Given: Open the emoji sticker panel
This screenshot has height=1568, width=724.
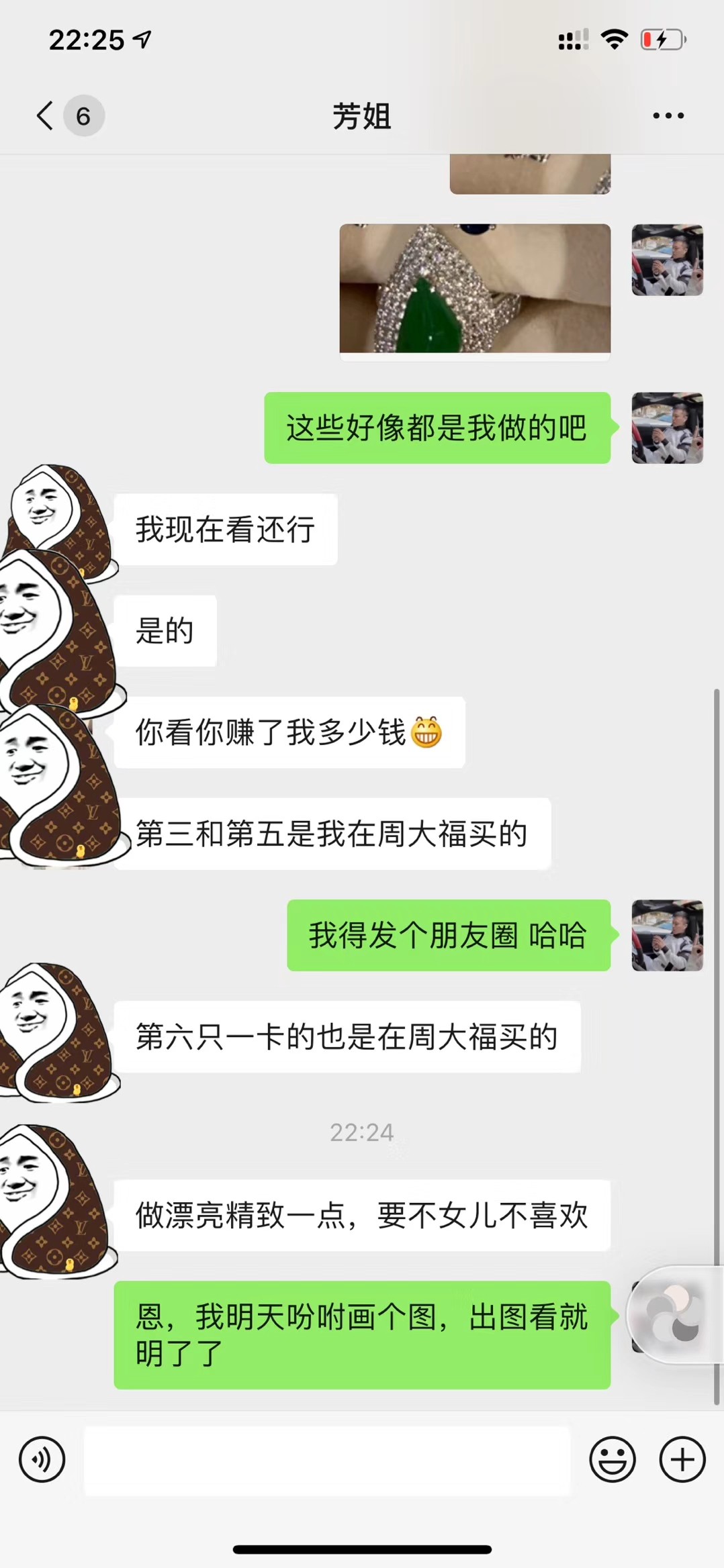Looking at the screenshot, I should [613, 1459].
